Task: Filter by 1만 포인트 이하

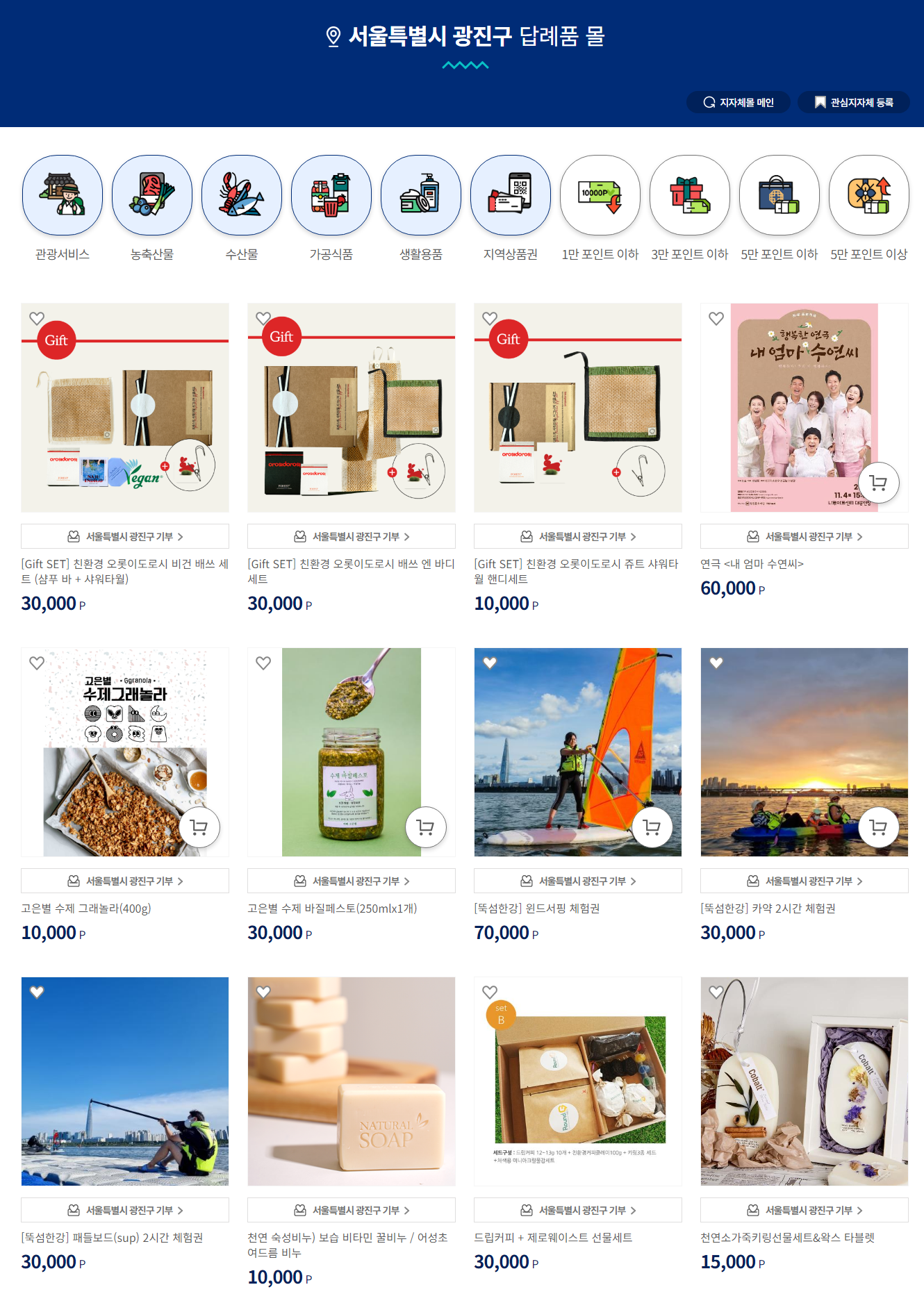Action: tap(600, 196)
